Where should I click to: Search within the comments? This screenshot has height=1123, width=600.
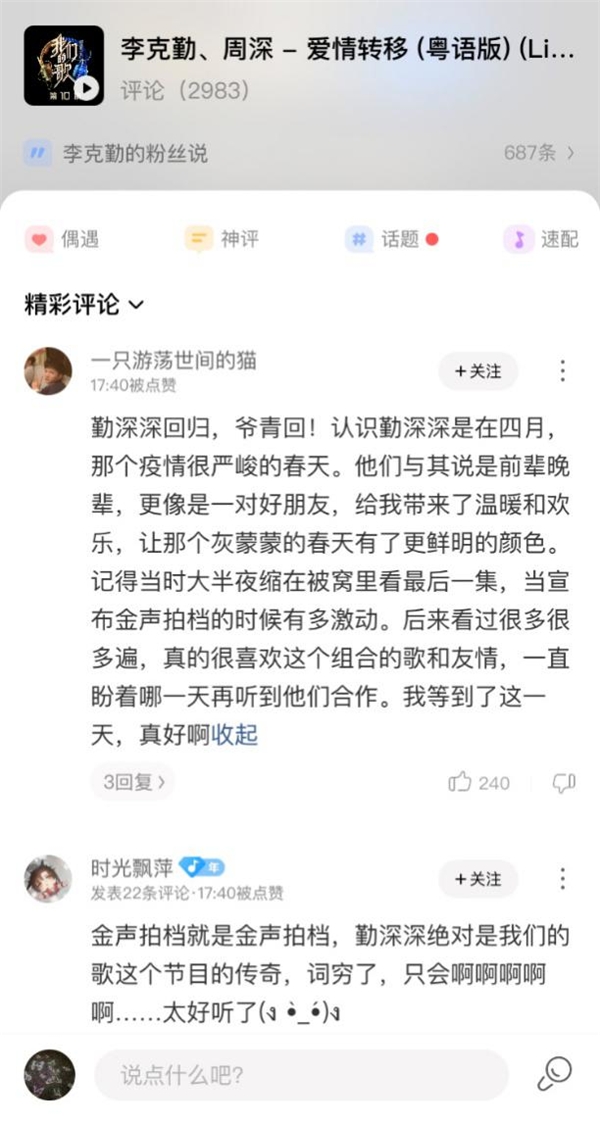pyautogui.click(x=553, y=1075)
